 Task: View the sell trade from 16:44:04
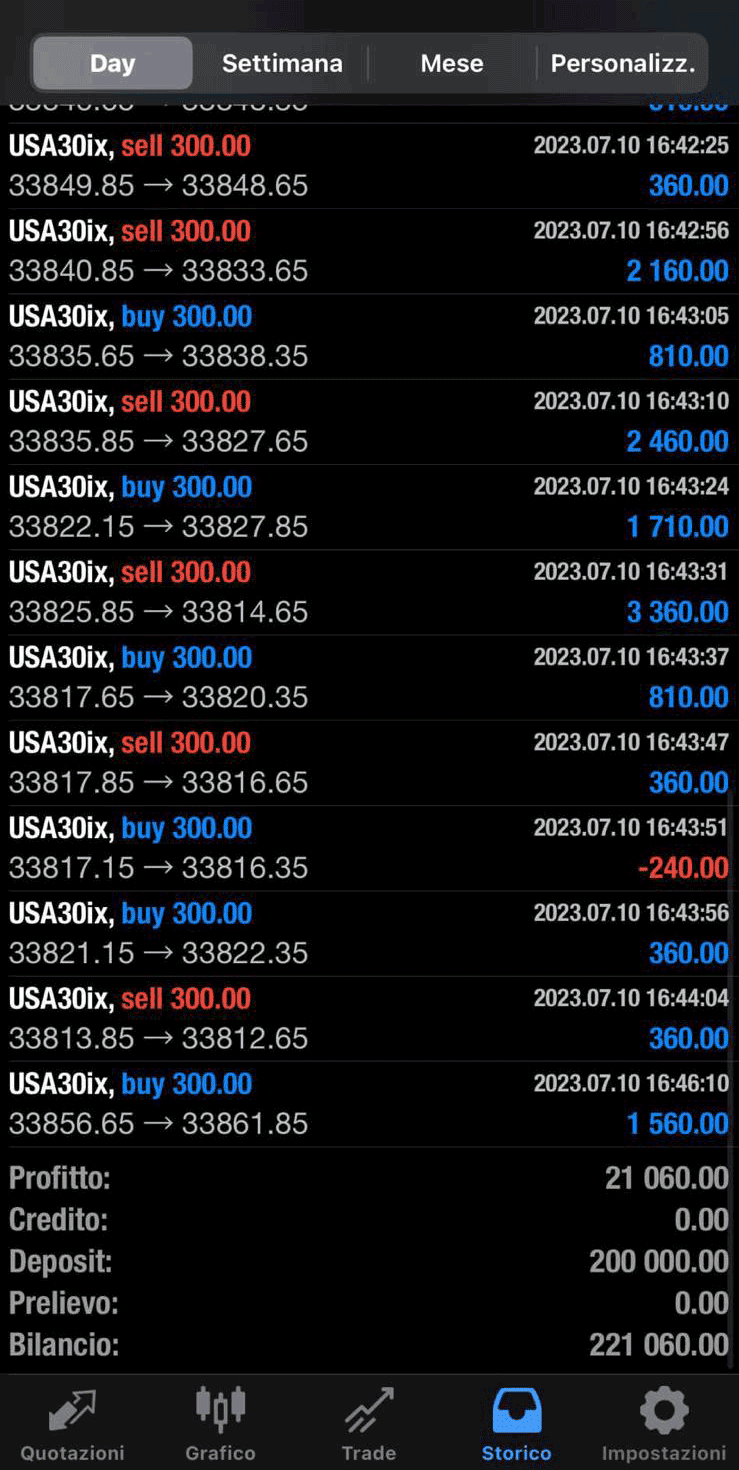click(369, 1018)
